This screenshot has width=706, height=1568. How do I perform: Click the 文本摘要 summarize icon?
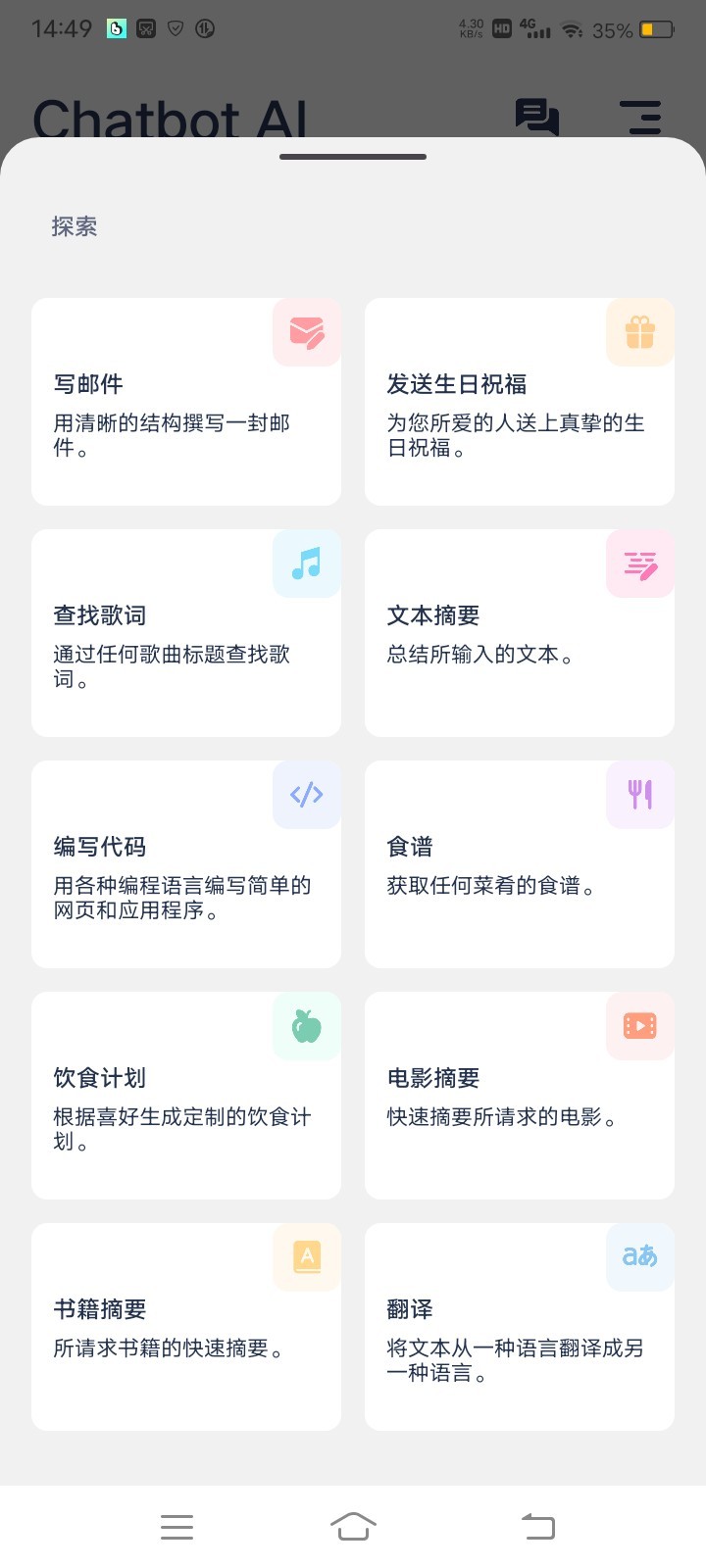coord(639,563)
